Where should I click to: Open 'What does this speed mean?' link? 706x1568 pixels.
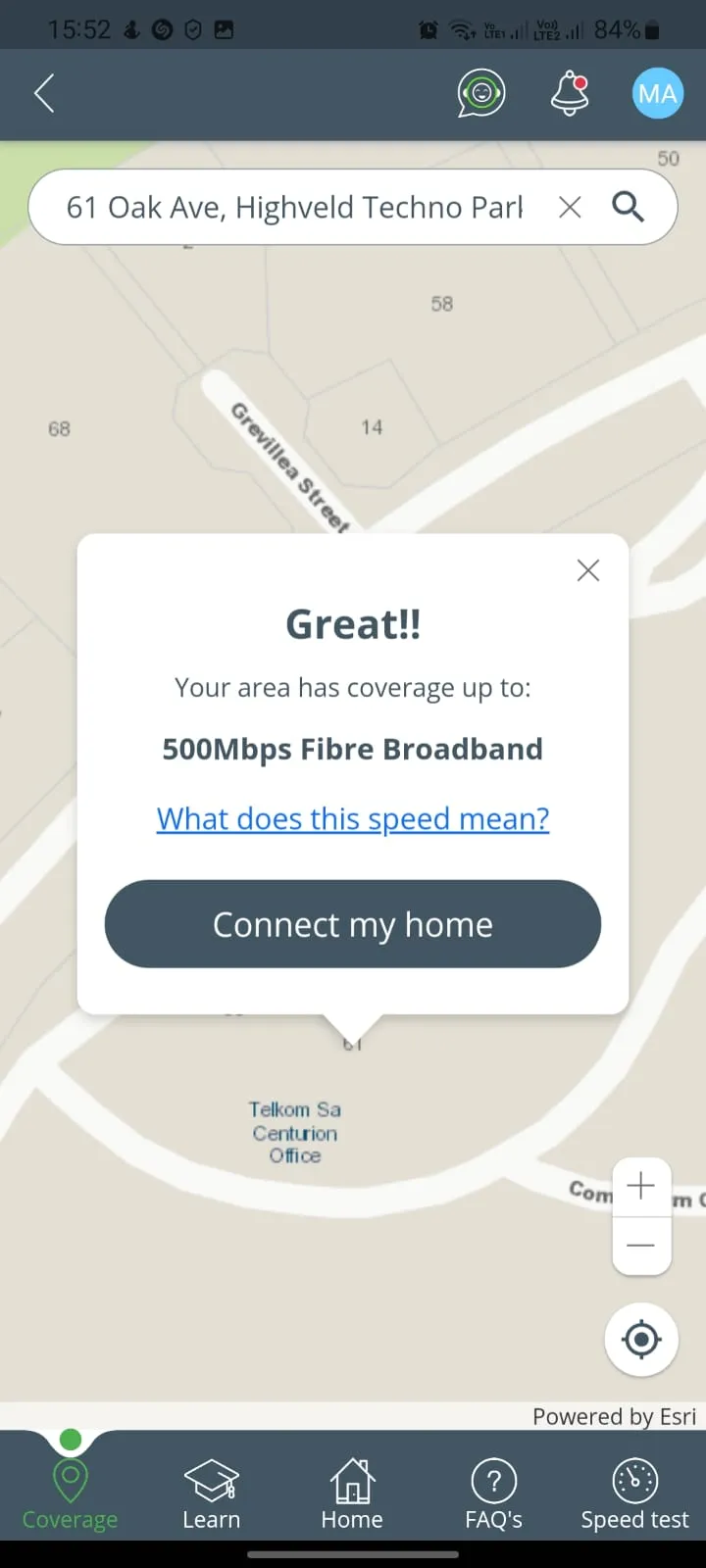(x=353, y=818)
